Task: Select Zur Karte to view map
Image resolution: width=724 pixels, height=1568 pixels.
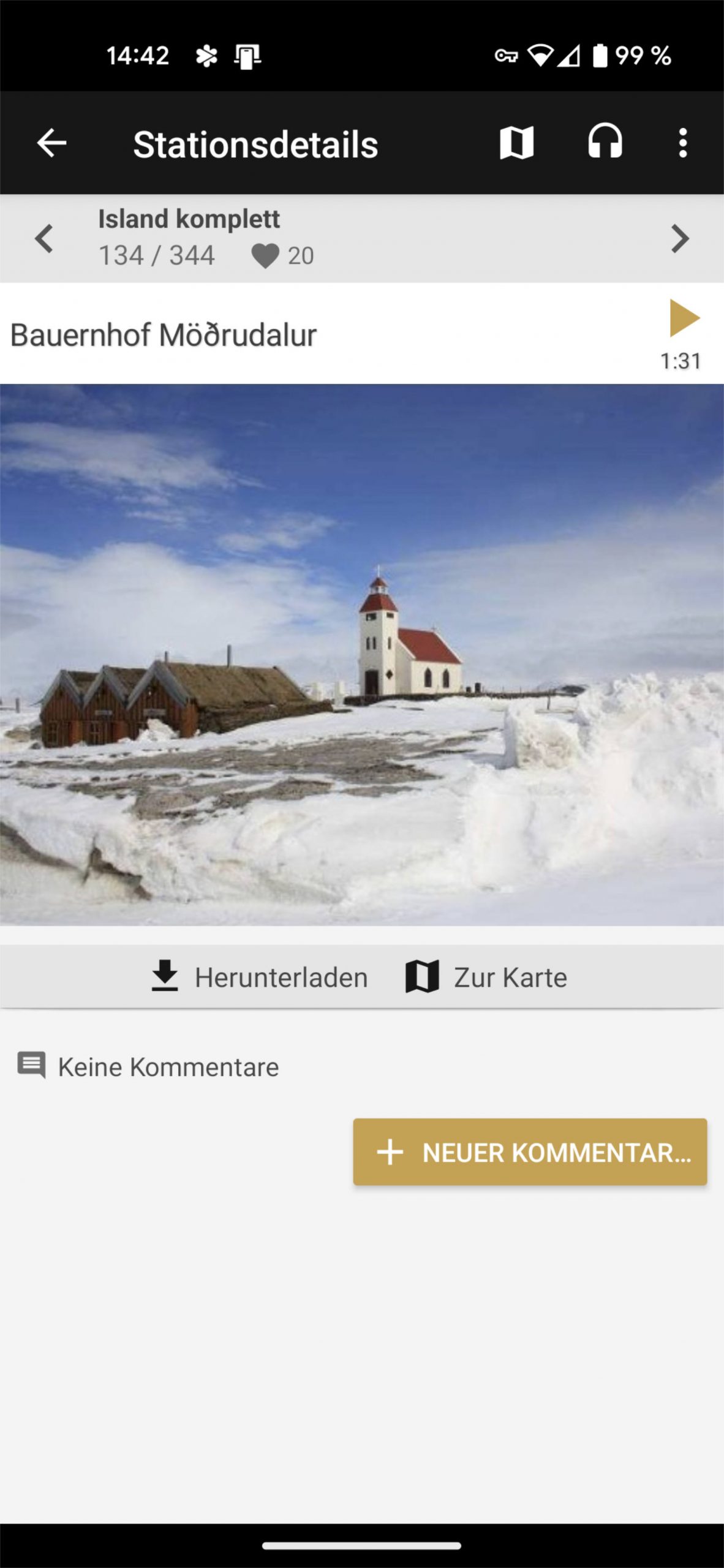Action: pyautogui.click(x=486, y=977)
